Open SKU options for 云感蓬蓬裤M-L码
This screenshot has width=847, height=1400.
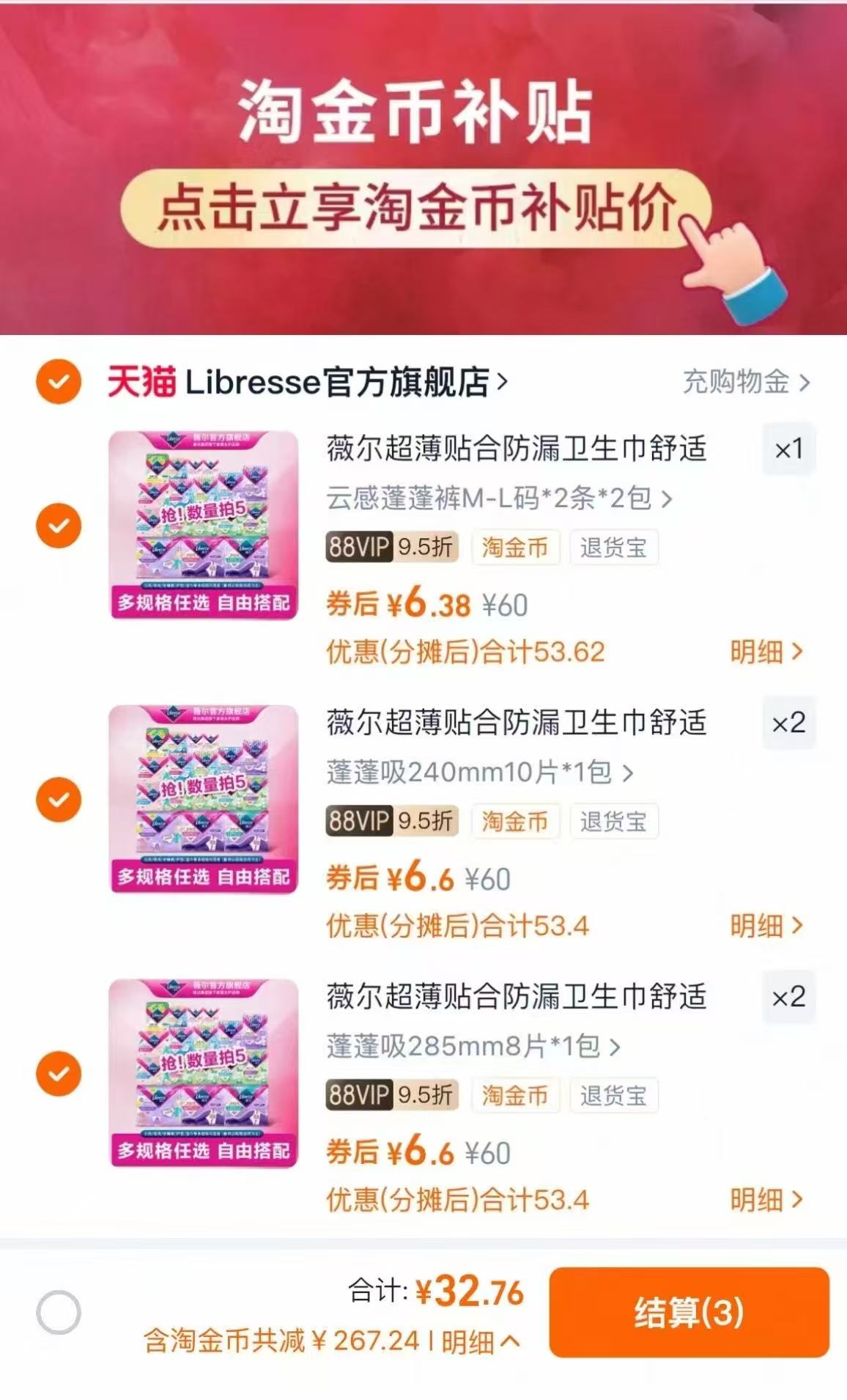pos(498,497)
